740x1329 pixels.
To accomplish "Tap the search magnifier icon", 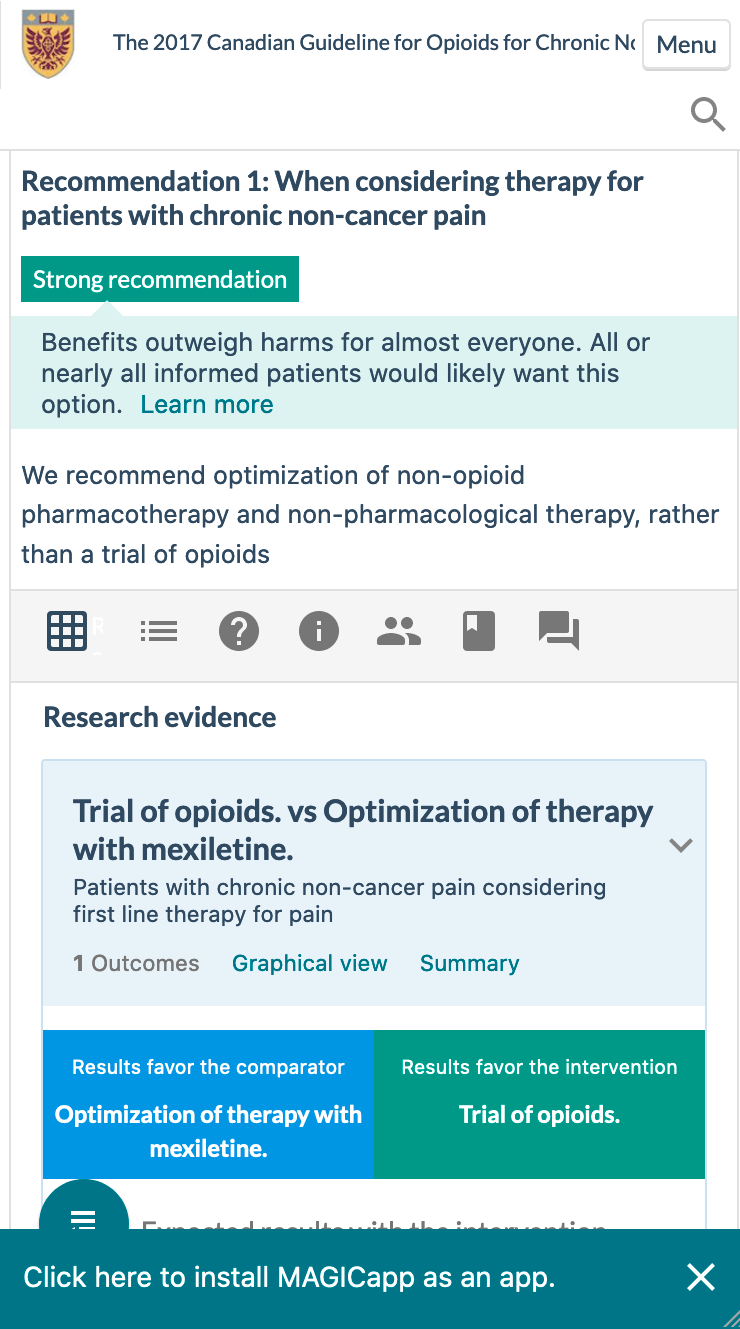I will 708,115.
